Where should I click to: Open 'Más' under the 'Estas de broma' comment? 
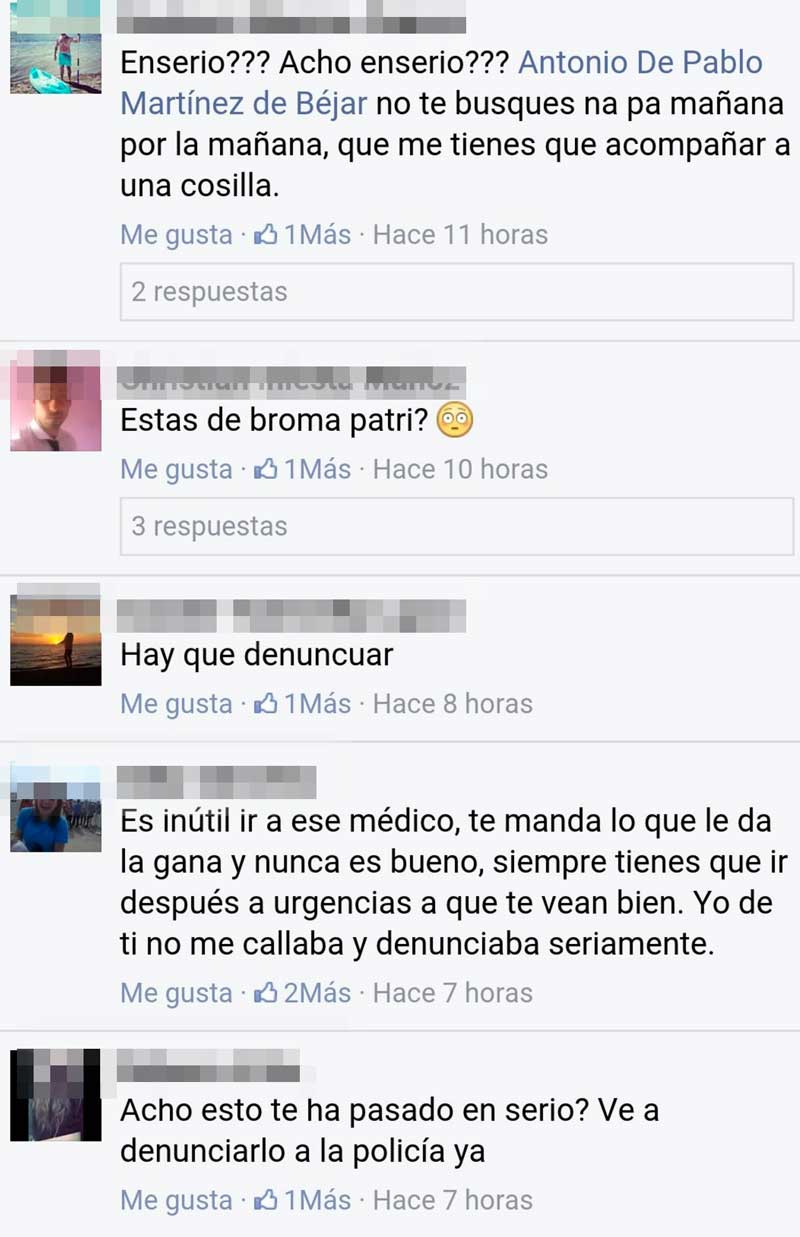(325, 469)
